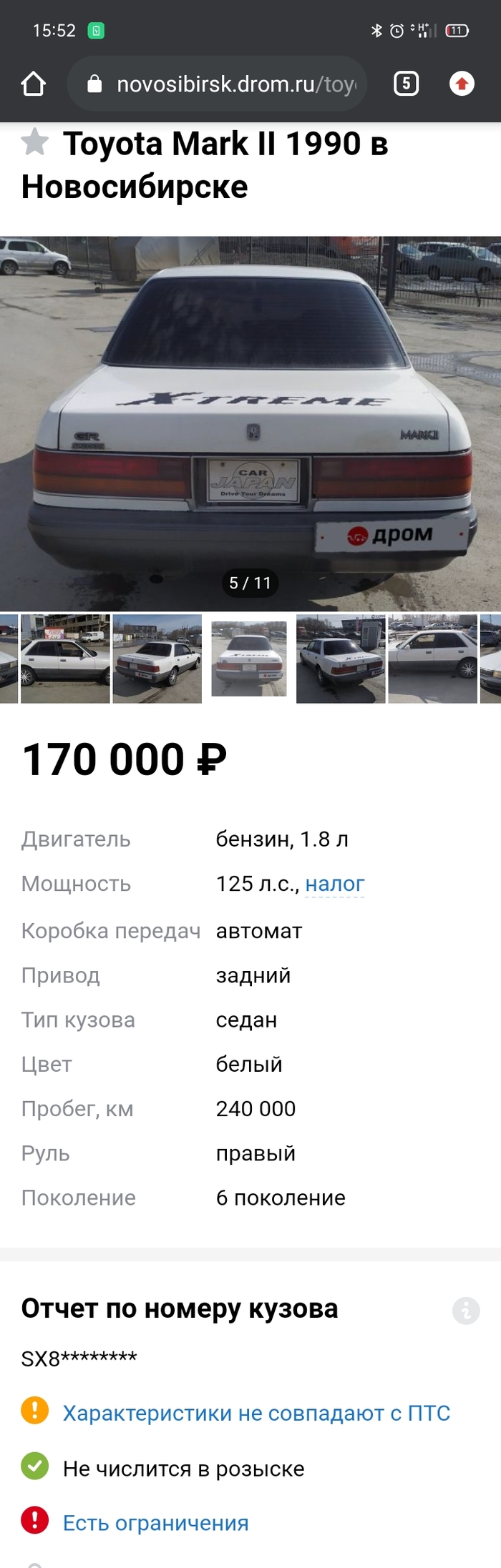
Task: Open the налог link next to engine power
Action: point(334,884)
